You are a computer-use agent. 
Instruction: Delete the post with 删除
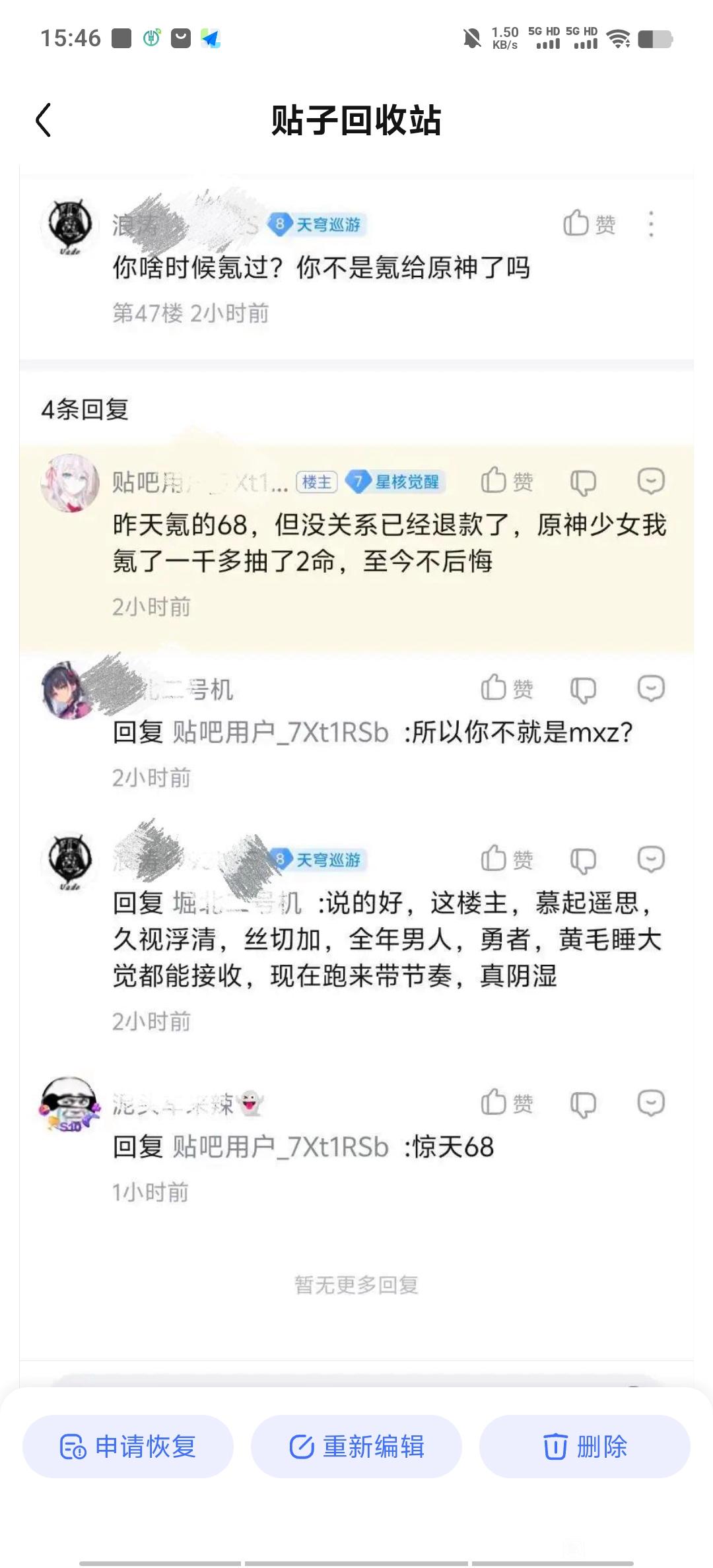point(584,1447)
